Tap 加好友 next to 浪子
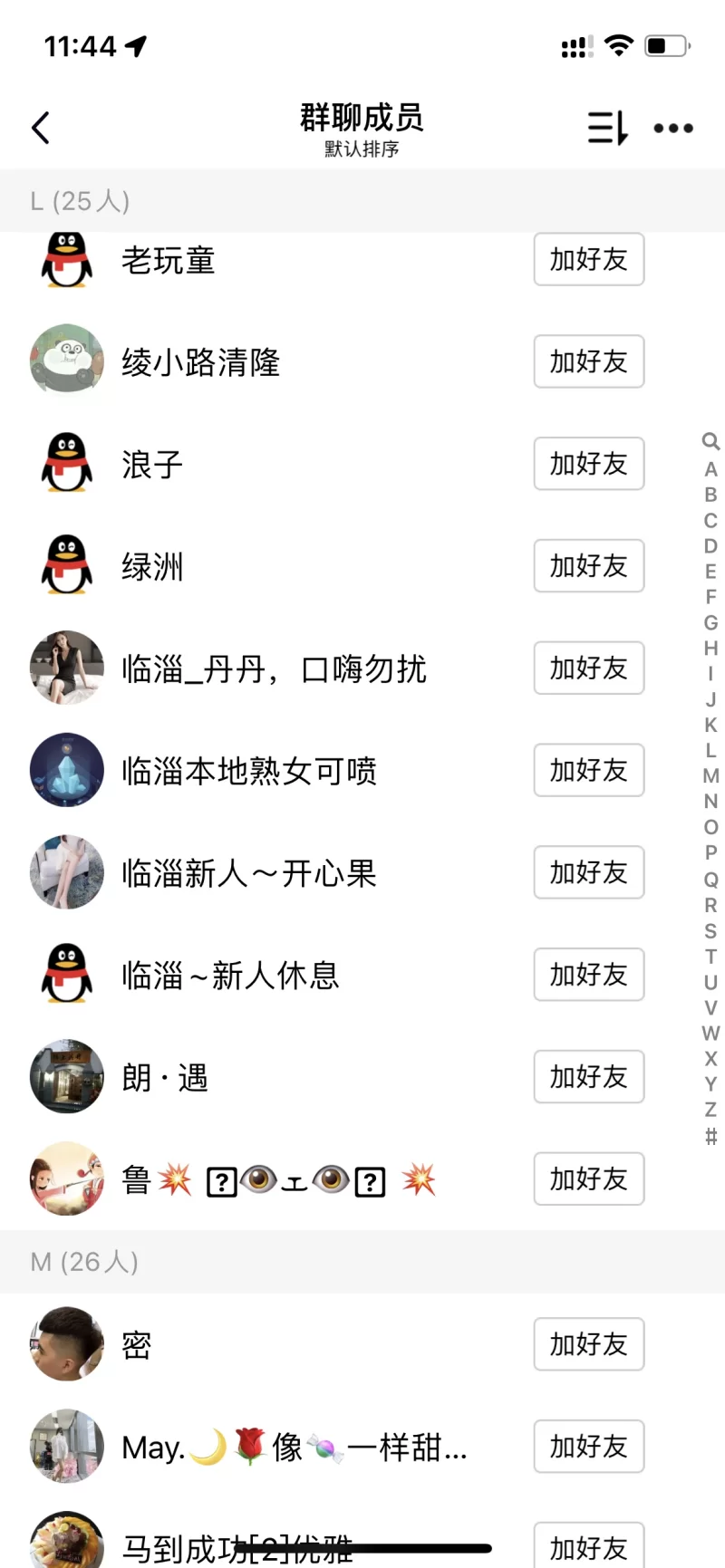Viewport: 725px width, 1568px height. click(588, 464)
